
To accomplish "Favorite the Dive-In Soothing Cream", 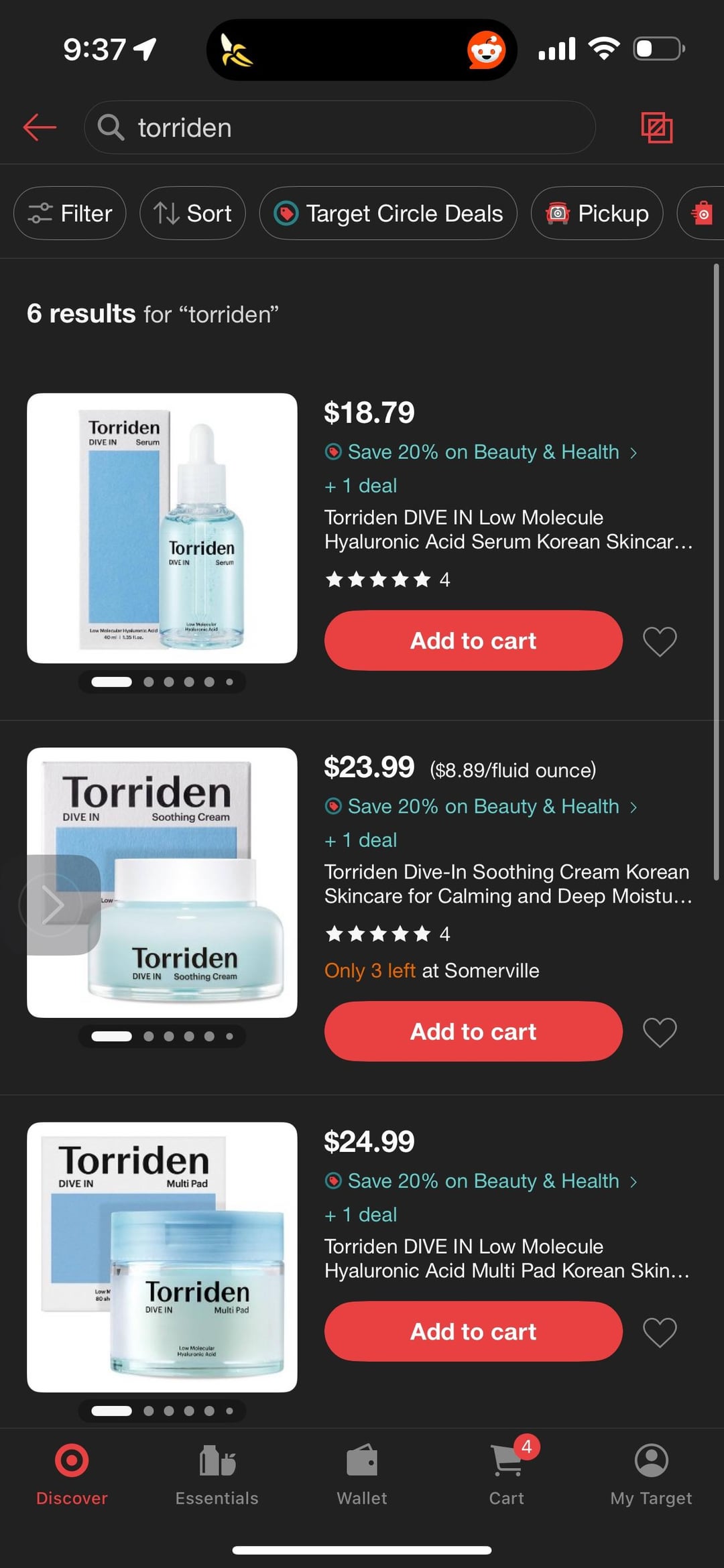I will tap(660, 1032).
